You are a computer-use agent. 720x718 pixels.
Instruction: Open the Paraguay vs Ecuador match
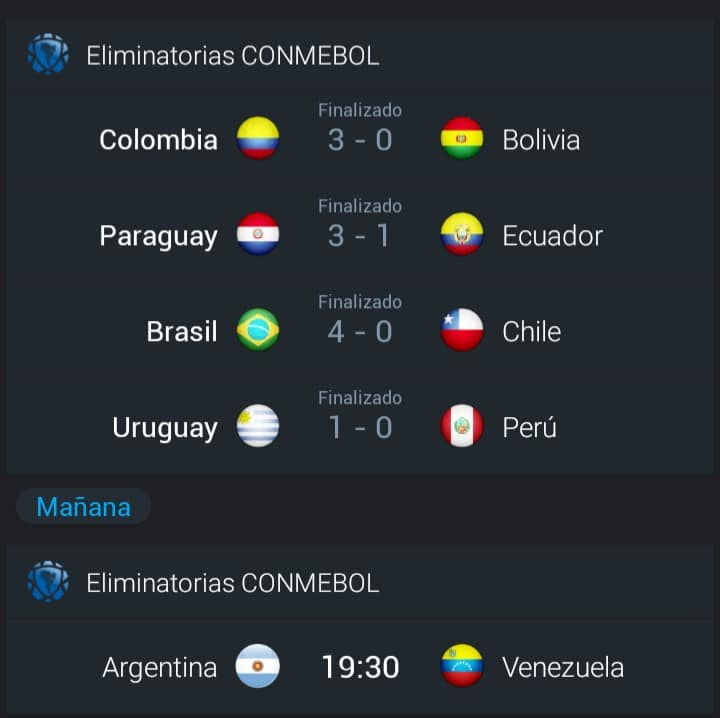point(360,234)
